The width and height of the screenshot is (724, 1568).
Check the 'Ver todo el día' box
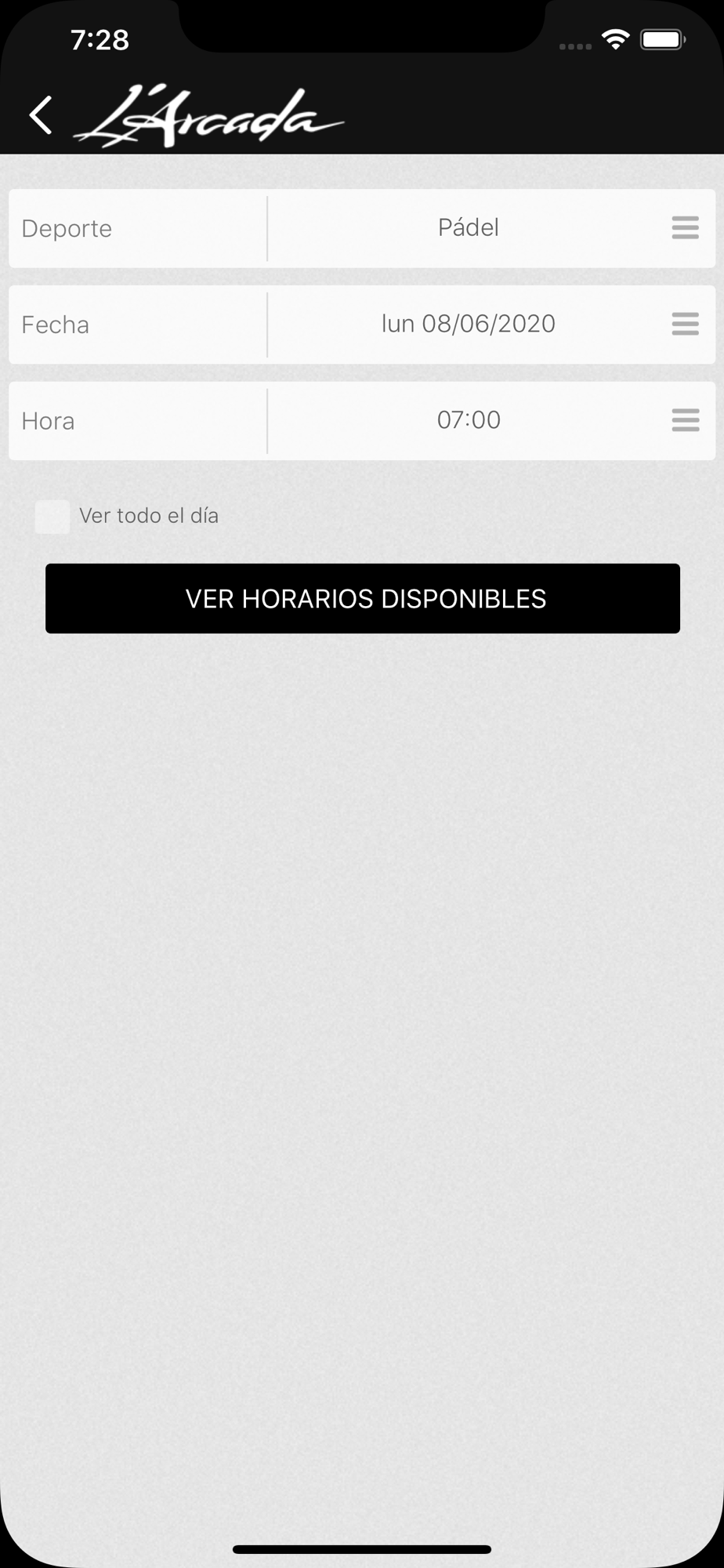52,517
